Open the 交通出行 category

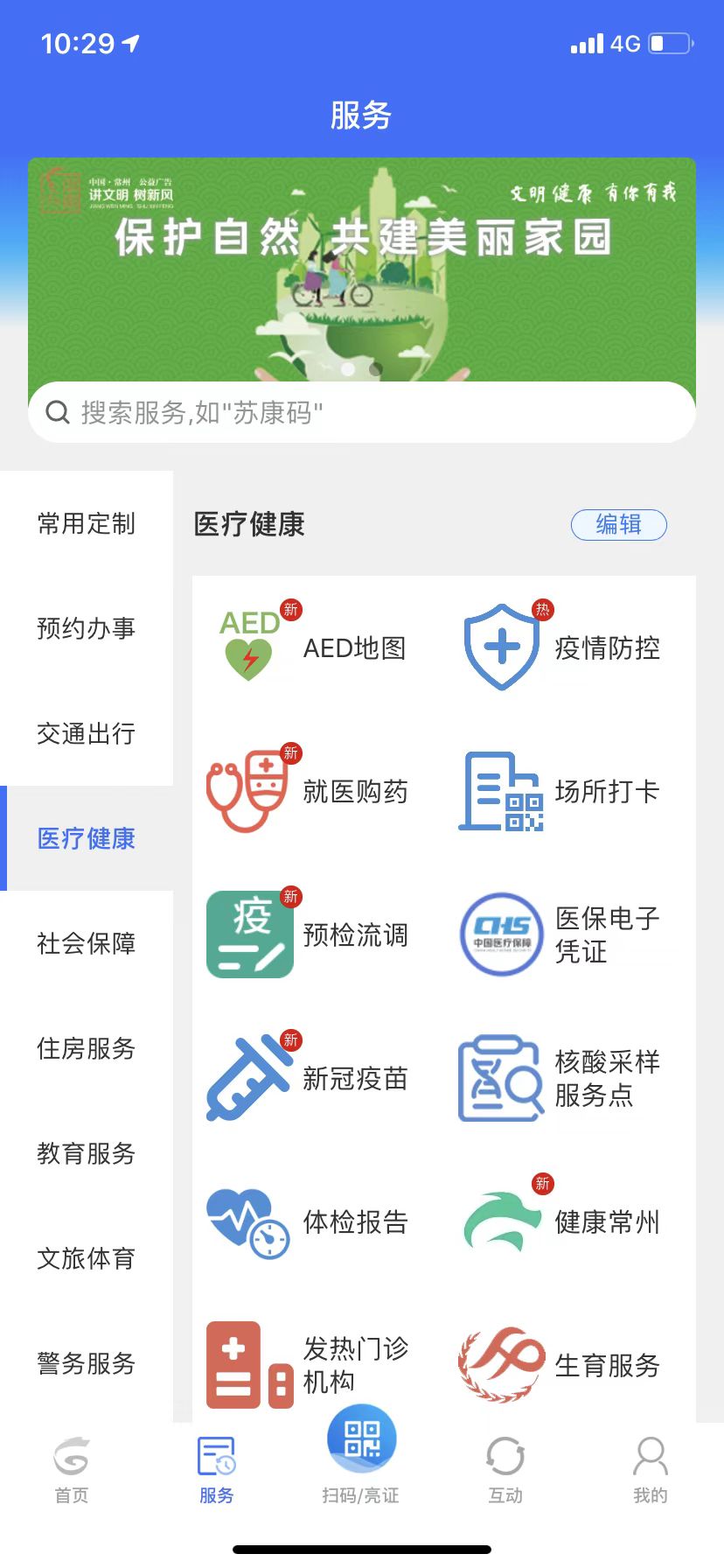click(87, 733)
